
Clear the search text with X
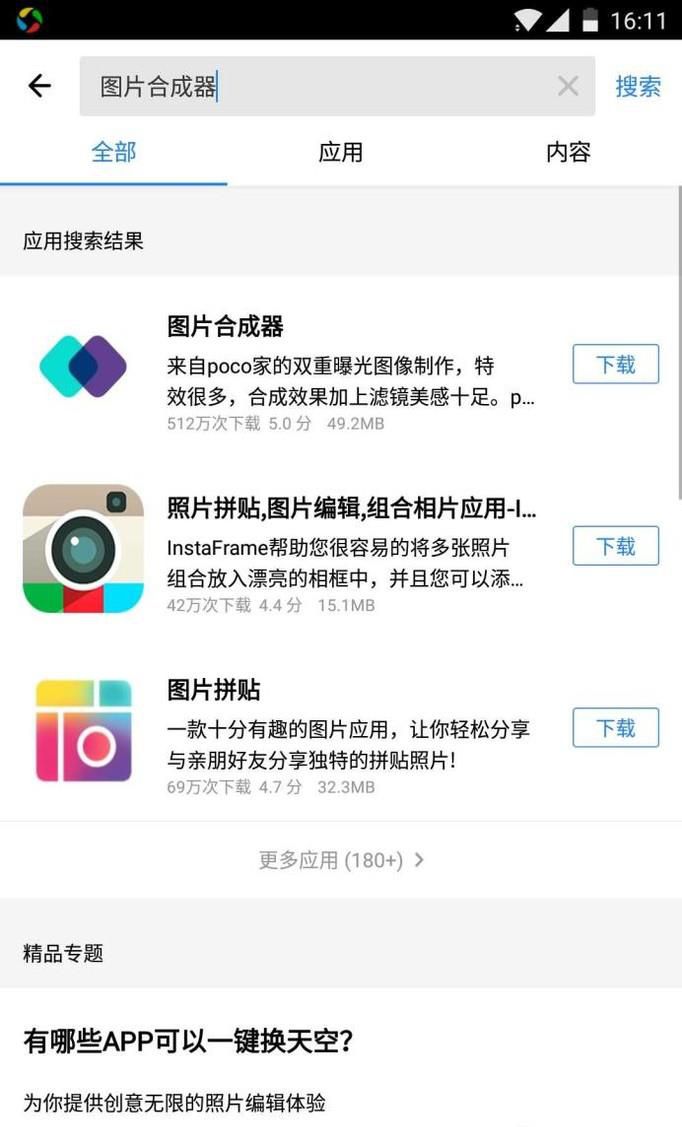coord(568,86)
